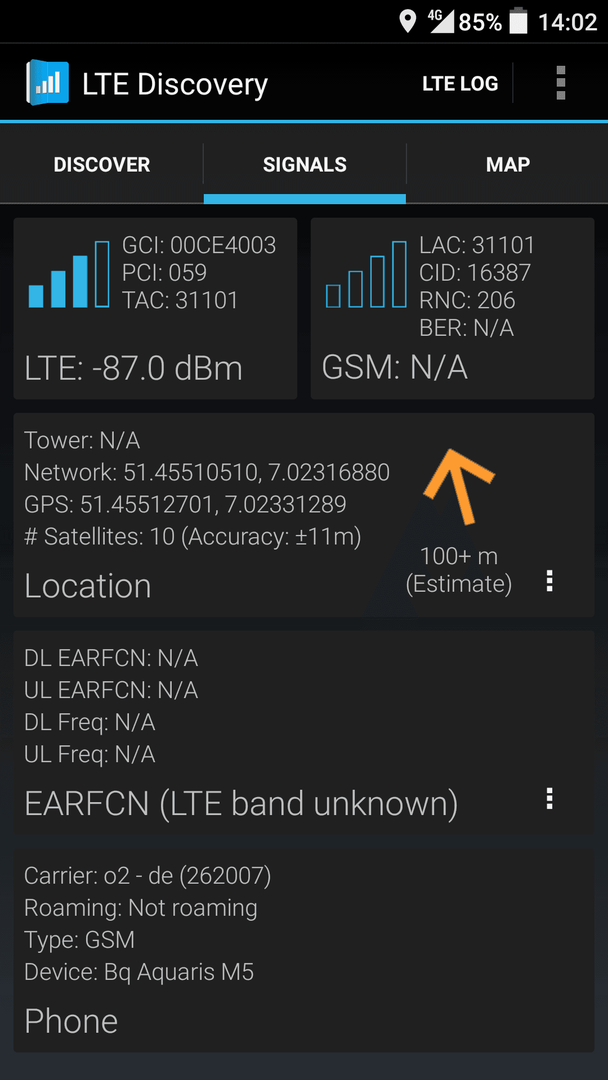Select the SIGNALS tab
Image resolution: width=608 pixels, height=1080 pixels.
tap(304, 165)
